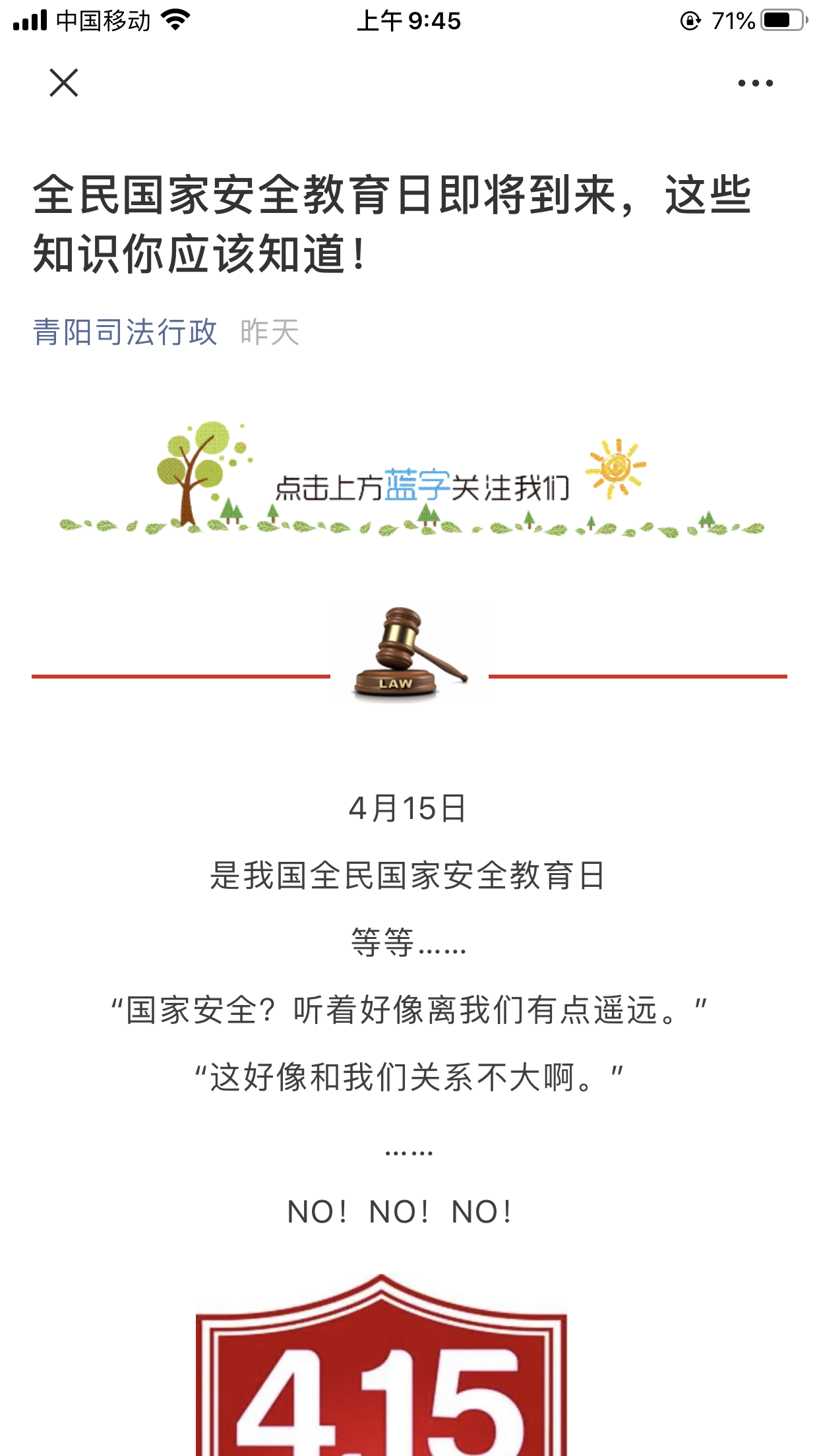The height and width of the screenshot is (1456, 819).
Task: Close the article page
Action: tap(64, 83)
